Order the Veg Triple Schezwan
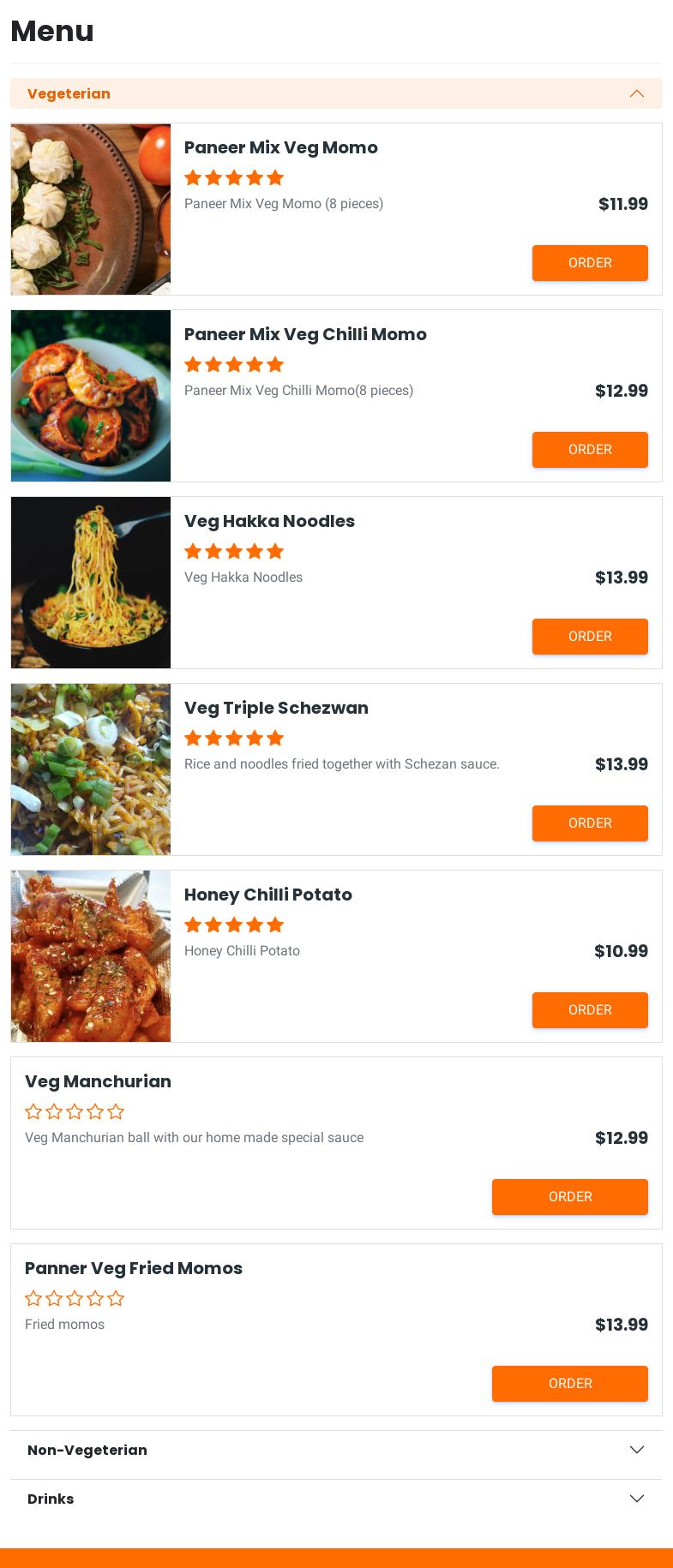The height and width of the screenshot is (1568, 673). point(590,823)
